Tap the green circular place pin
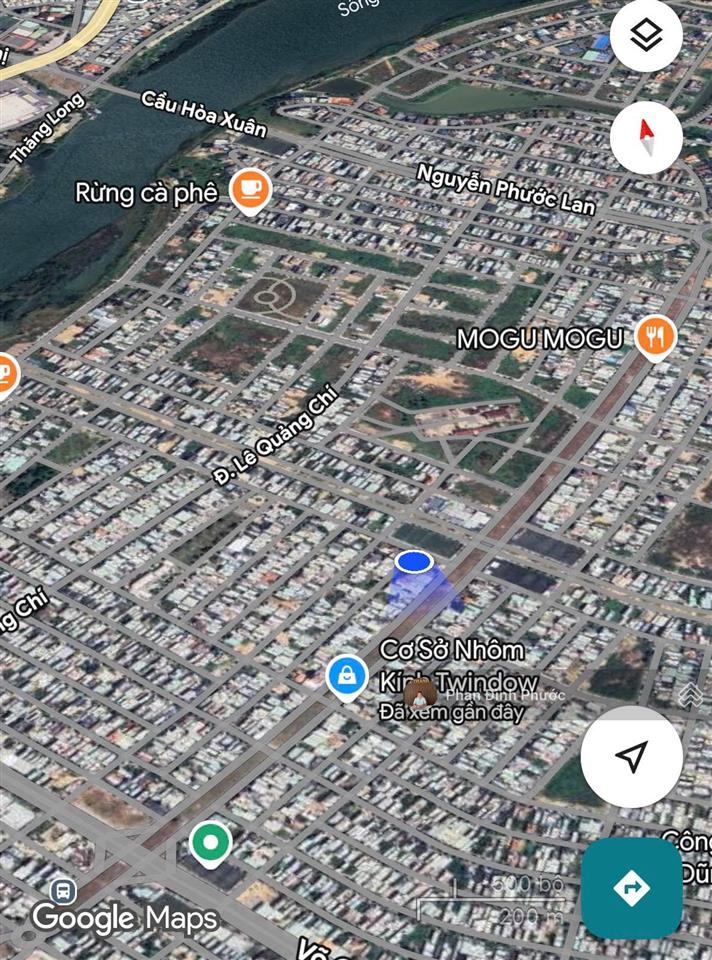The image size is (712, 960). 210,842
